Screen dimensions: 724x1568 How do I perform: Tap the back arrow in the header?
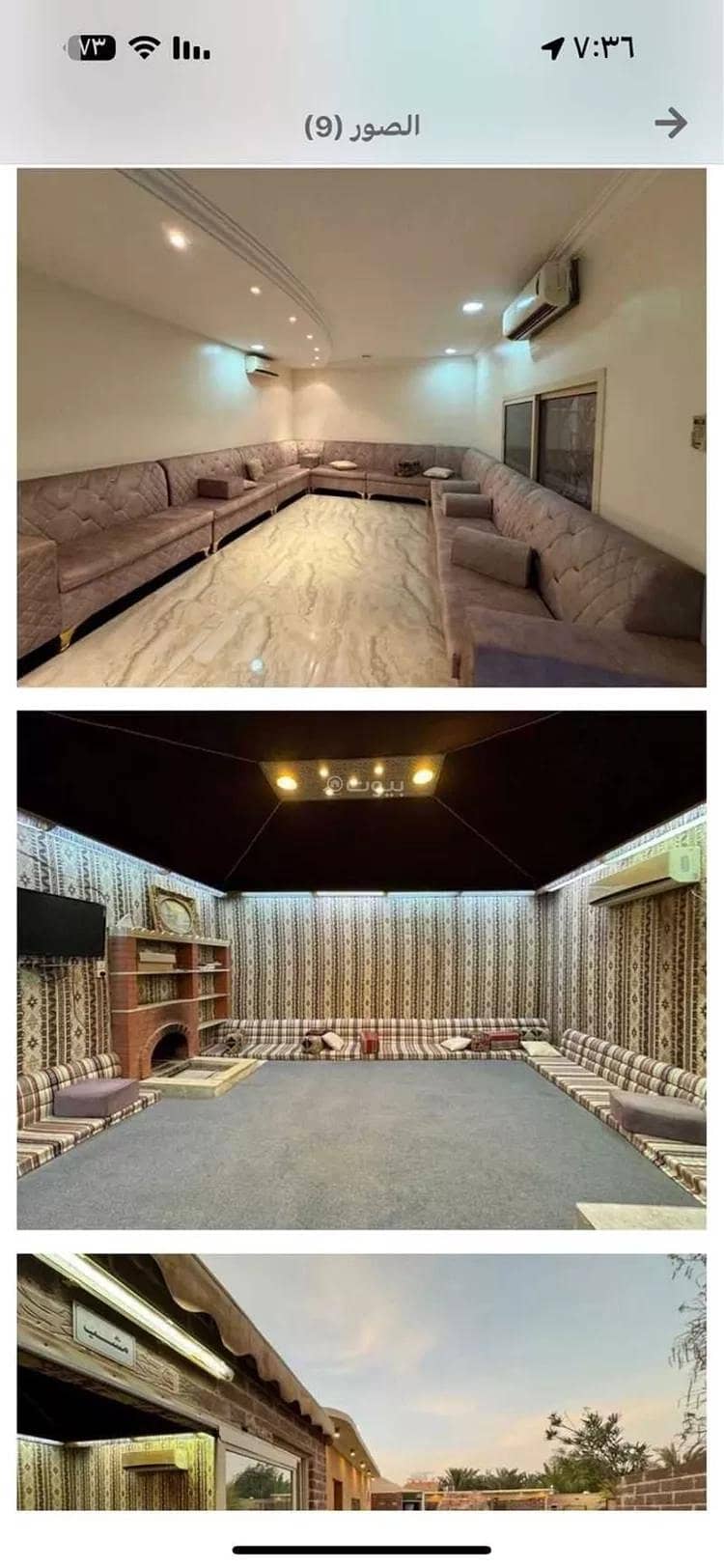click(670, 123)
